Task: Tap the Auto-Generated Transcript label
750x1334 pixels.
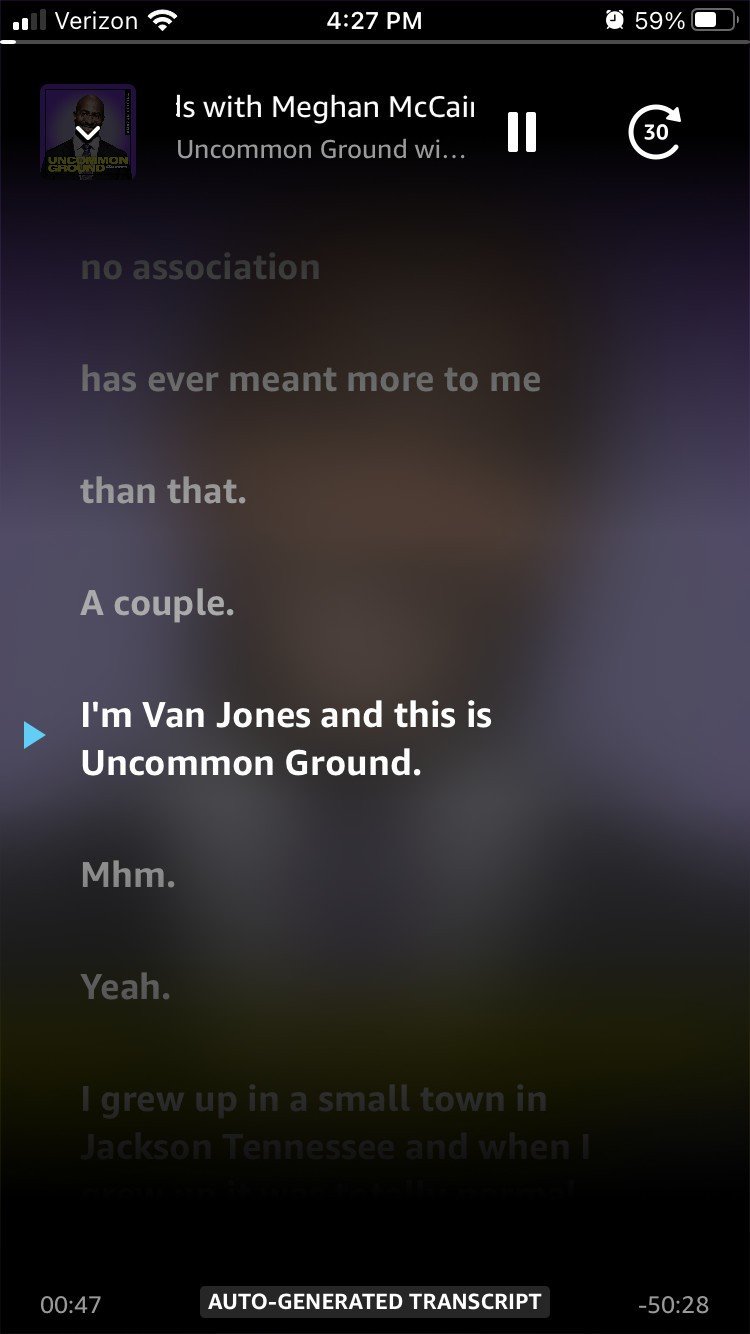Action: point(374,1301)
